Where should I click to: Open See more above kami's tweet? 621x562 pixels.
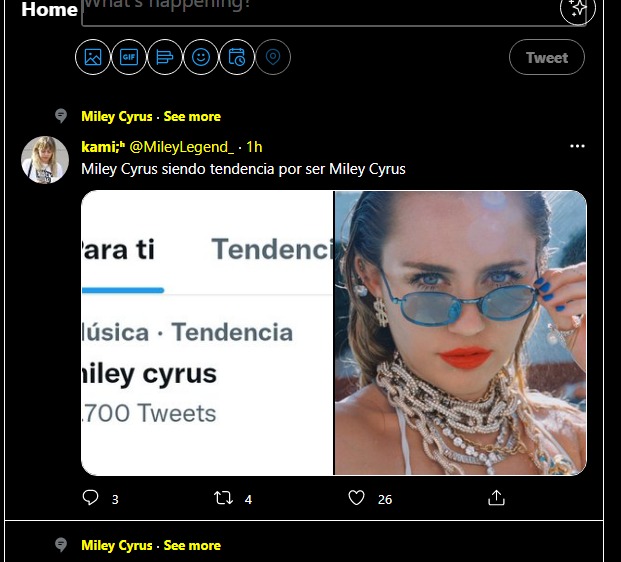[x=192, y=116]
